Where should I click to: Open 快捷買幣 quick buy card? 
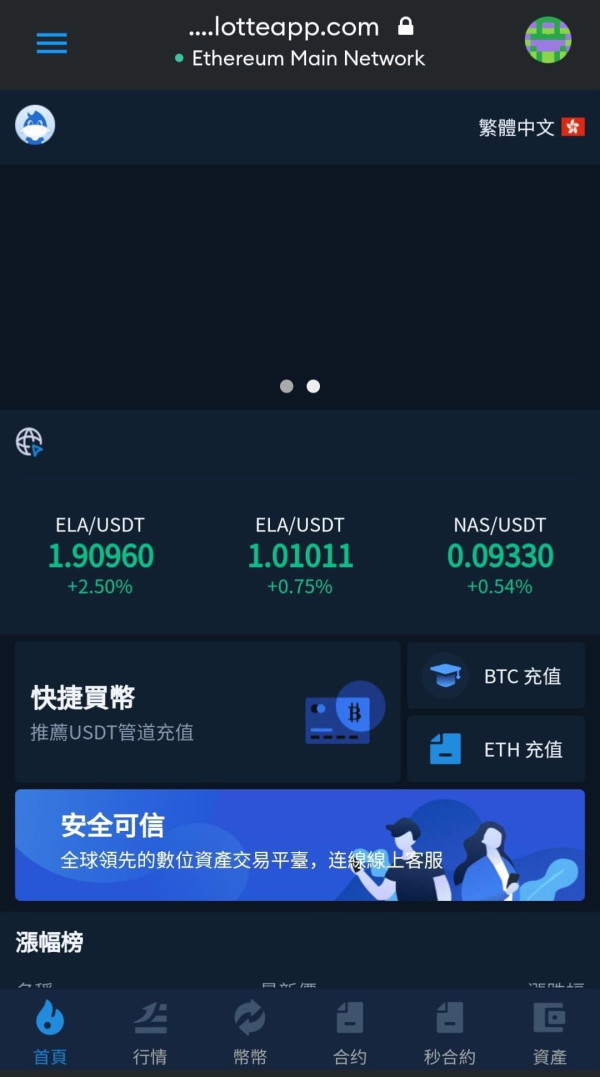(x=207, y=712)
